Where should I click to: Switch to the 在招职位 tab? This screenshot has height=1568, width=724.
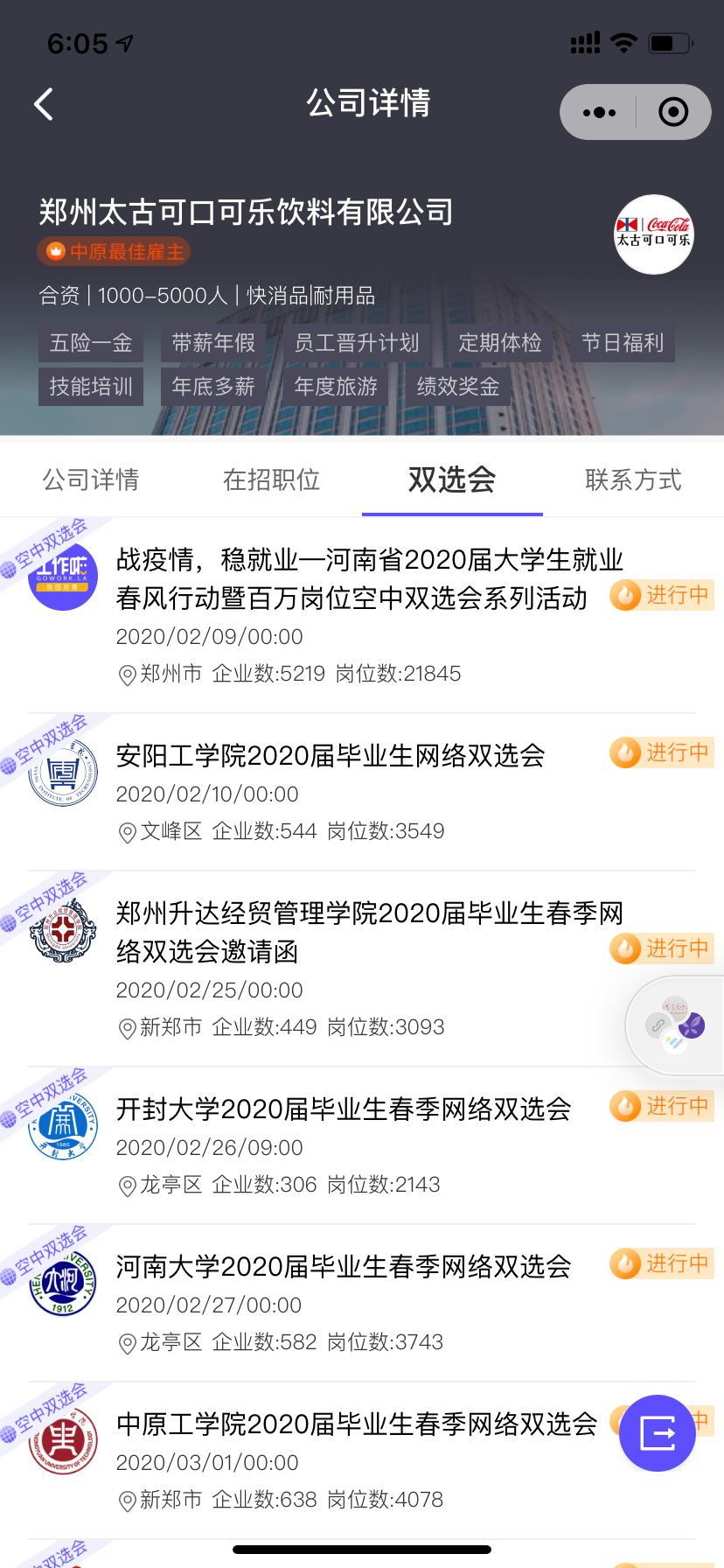(272, 479)
